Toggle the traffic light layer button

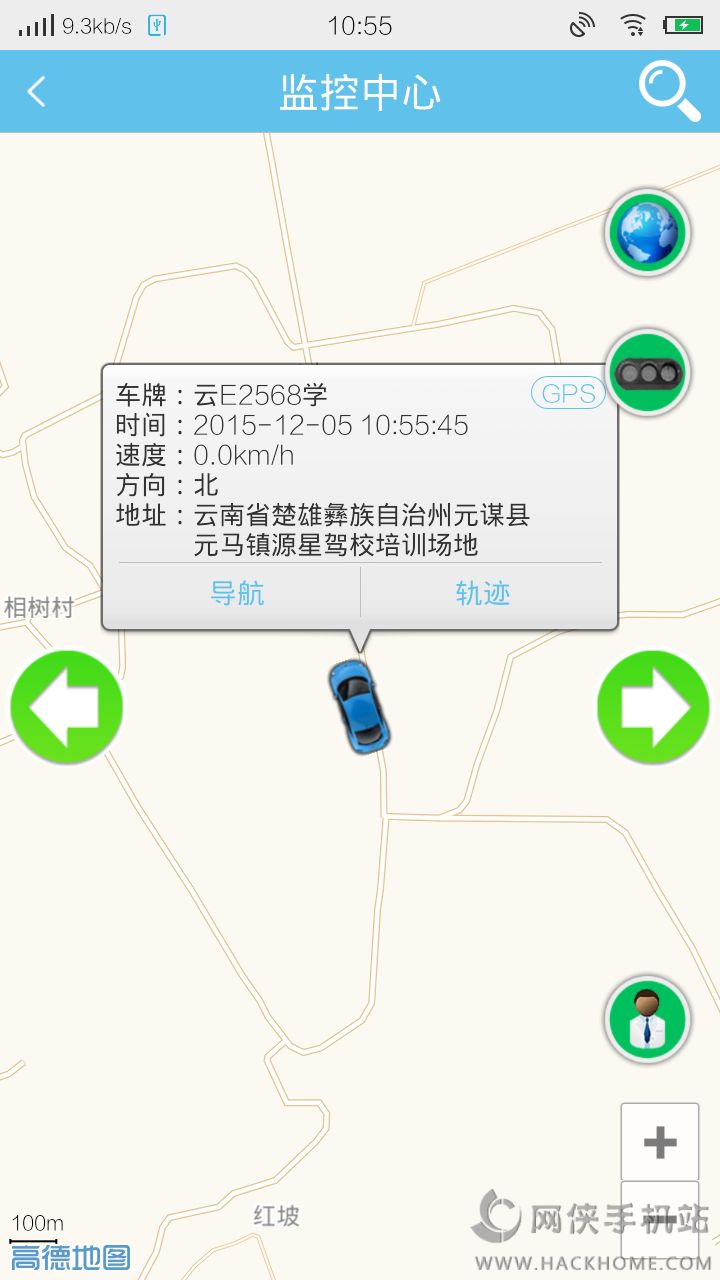click(648, 373)
